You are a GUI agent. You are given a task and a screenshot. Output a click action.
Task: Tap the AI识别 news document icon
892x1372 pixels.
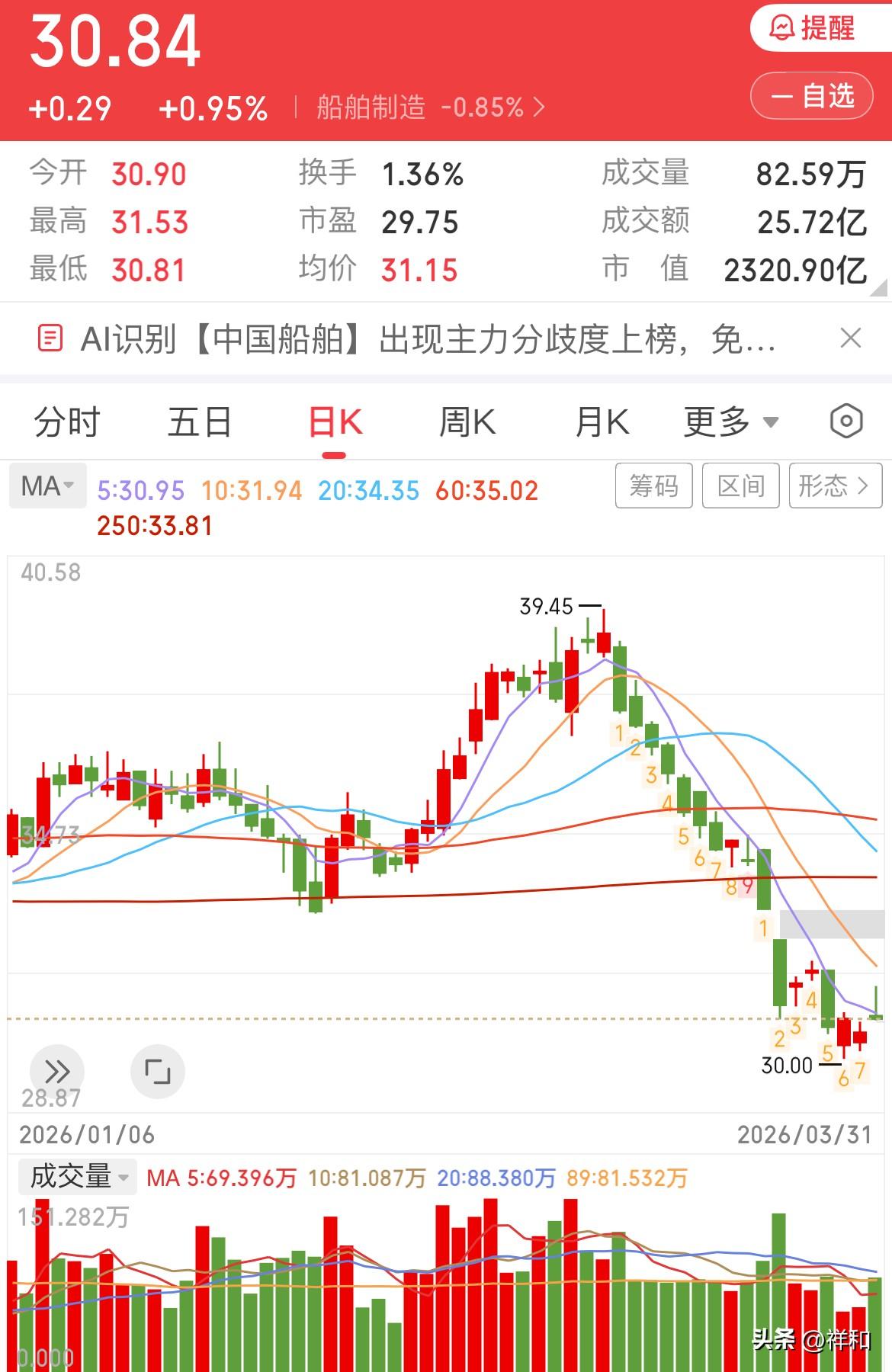click(50, 338)
